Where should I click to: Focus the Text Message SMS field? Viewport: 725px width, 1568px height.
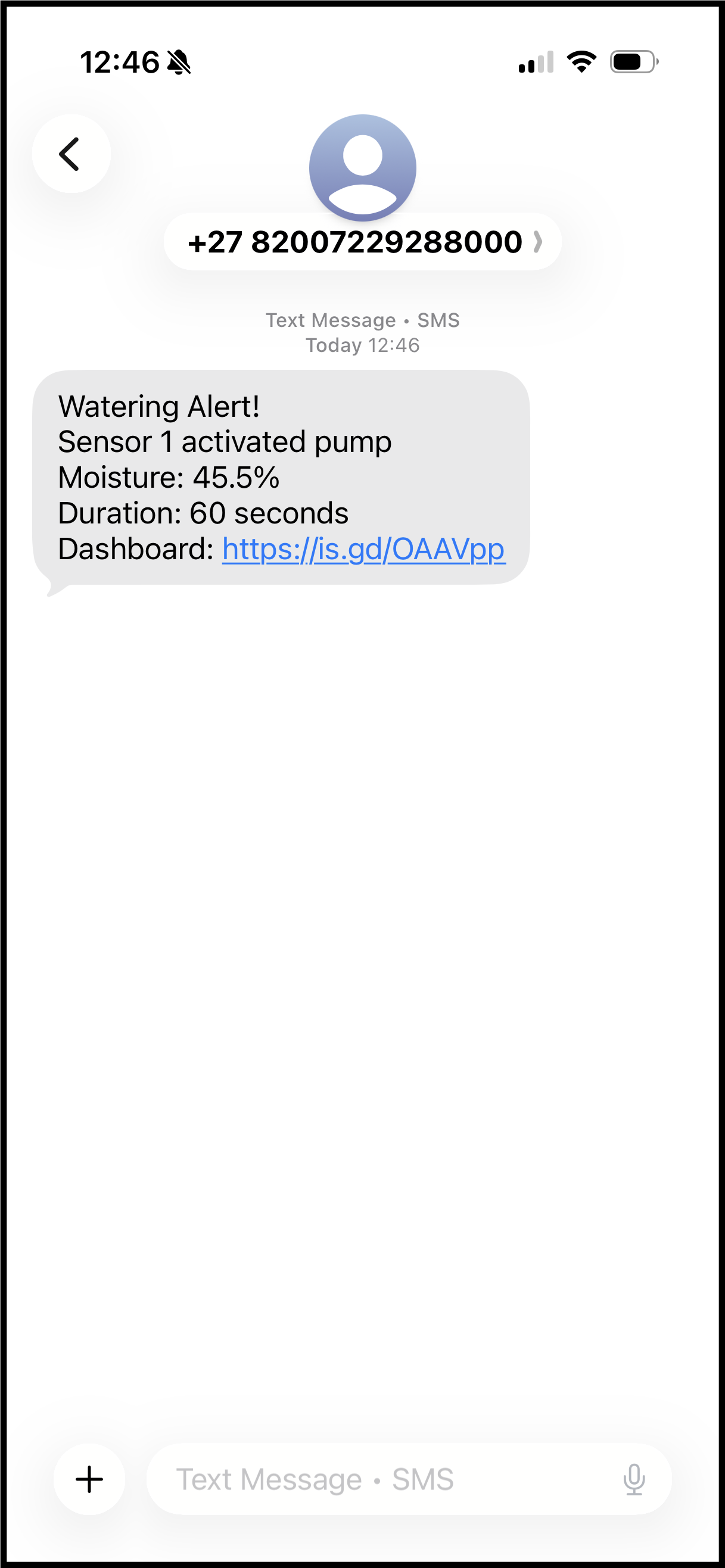coord(378,1479)
